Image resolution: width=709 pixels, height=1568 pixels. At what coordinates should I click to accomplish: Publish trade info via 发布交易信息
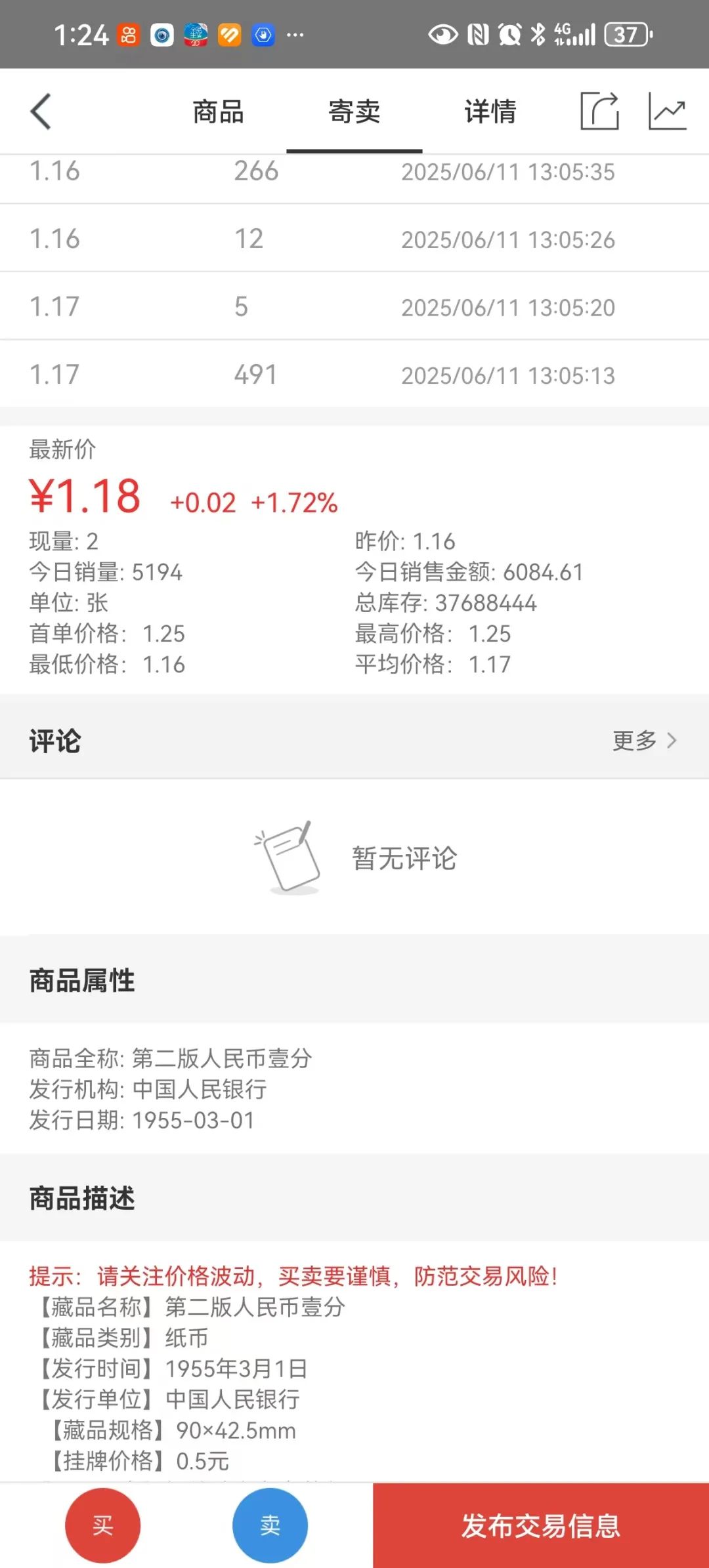point(540,1525)
